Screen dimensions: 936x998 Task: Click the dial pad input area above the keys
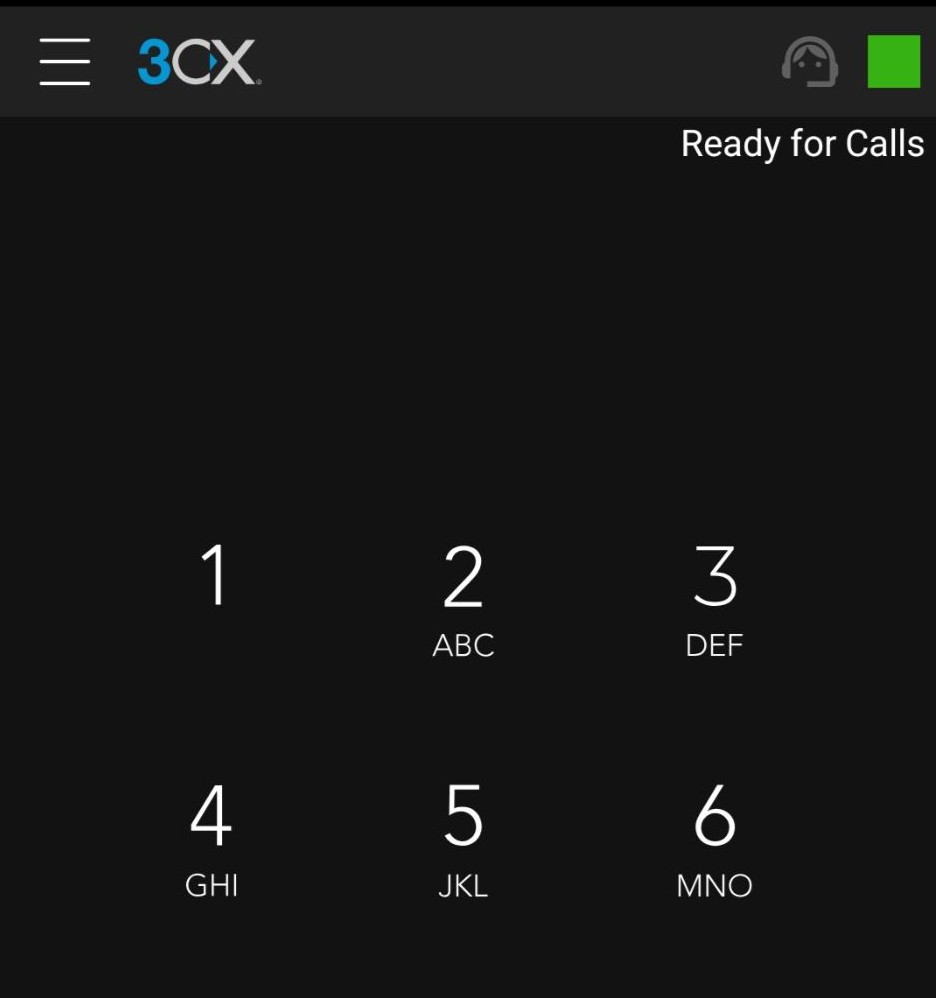pos(468,330)
